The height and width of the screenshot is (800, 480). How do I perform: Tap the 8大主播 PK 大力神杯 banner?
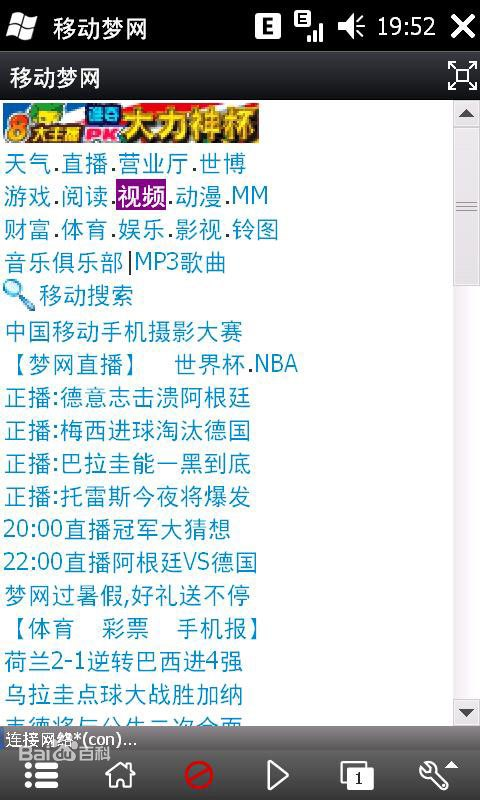pos(131,123)
